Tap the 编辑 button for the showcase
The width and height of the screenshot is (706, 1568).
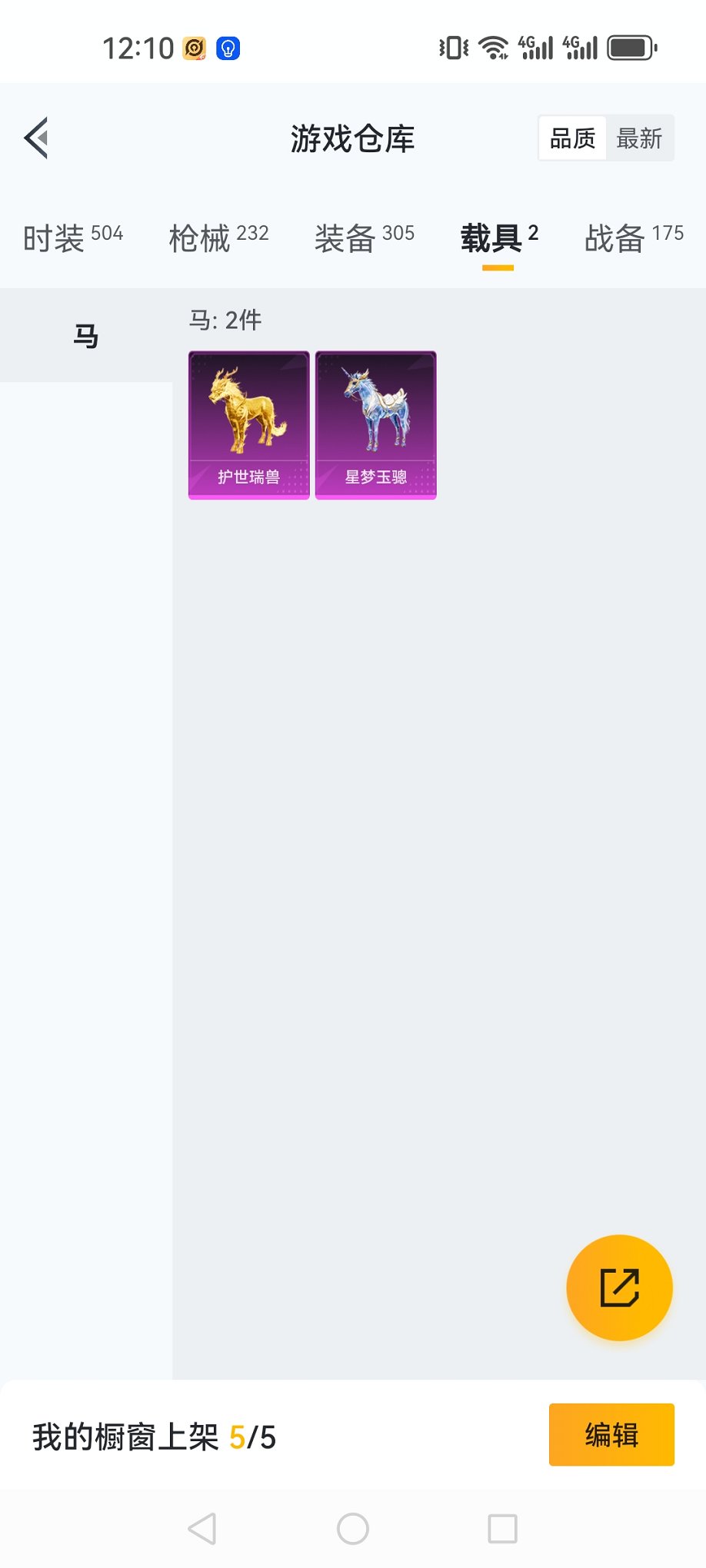[611, 1434]
